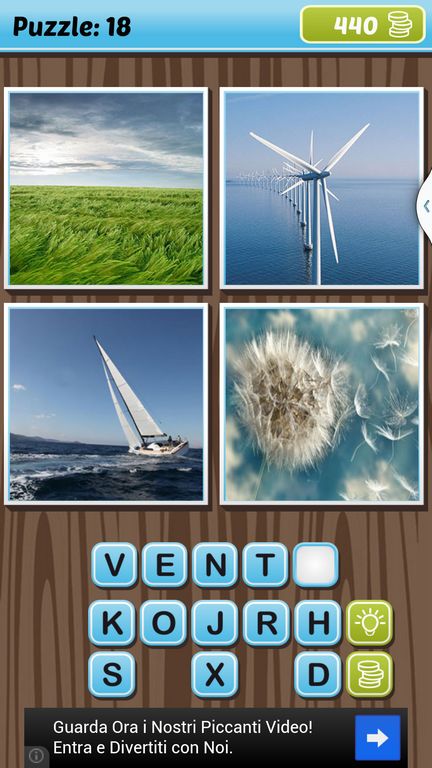Remove the letter T from the answer
Screen dimensions: 432x768
click(x=265, y=565)
